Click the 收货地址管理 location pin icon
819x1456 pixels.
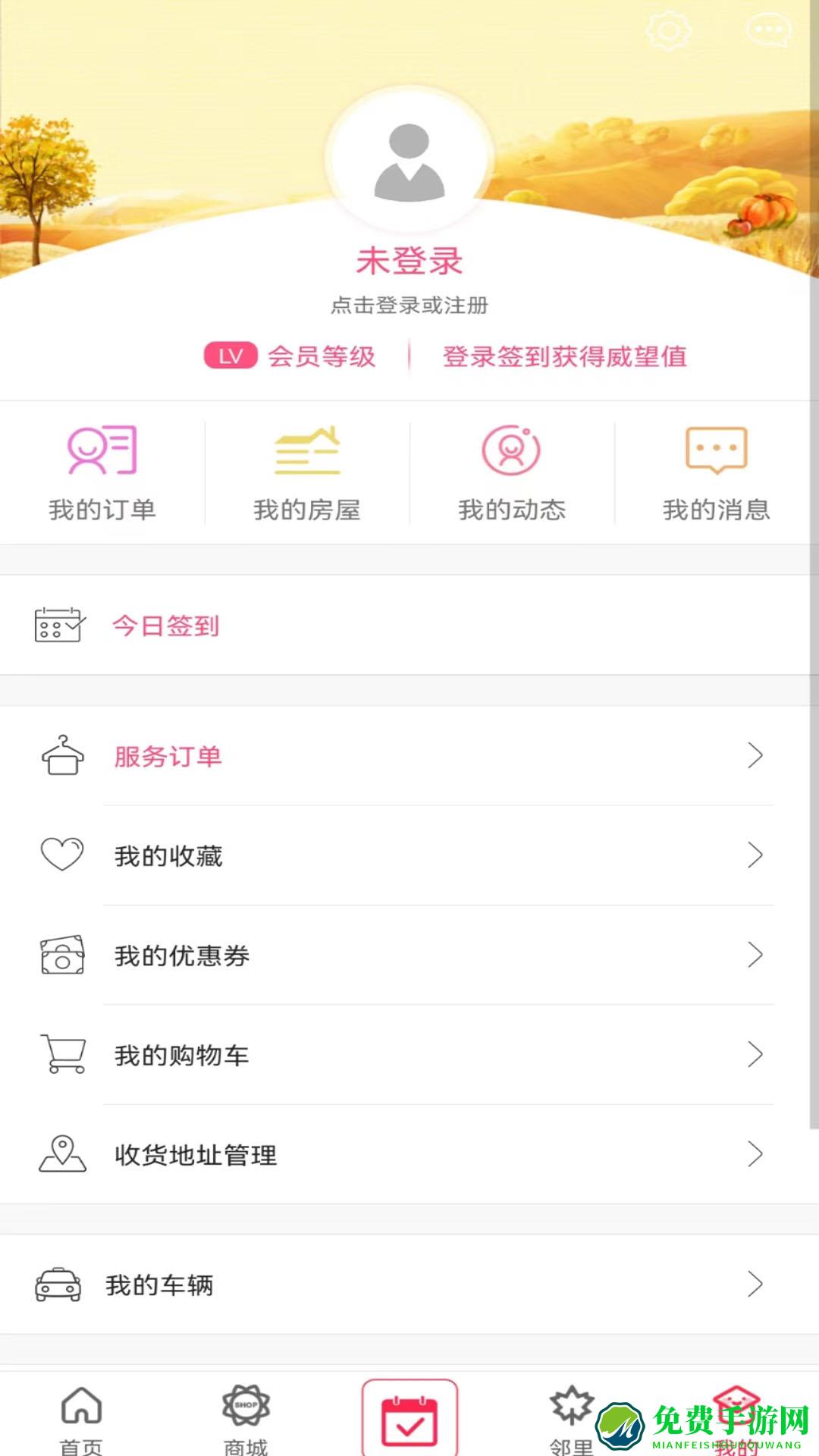coord(62,1155)
